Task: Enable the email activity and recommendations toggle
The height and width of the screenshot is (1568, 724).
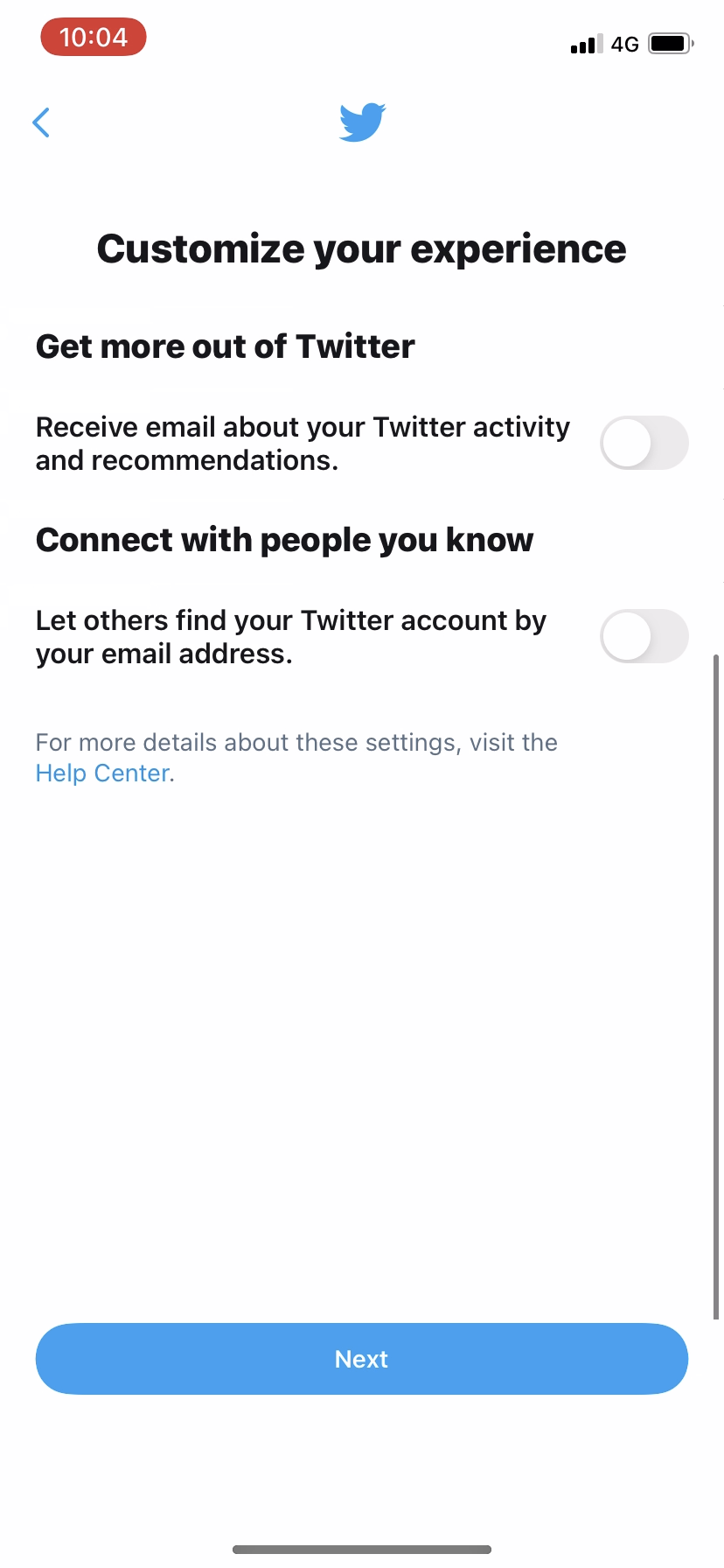Action: (x=644, y=443)
